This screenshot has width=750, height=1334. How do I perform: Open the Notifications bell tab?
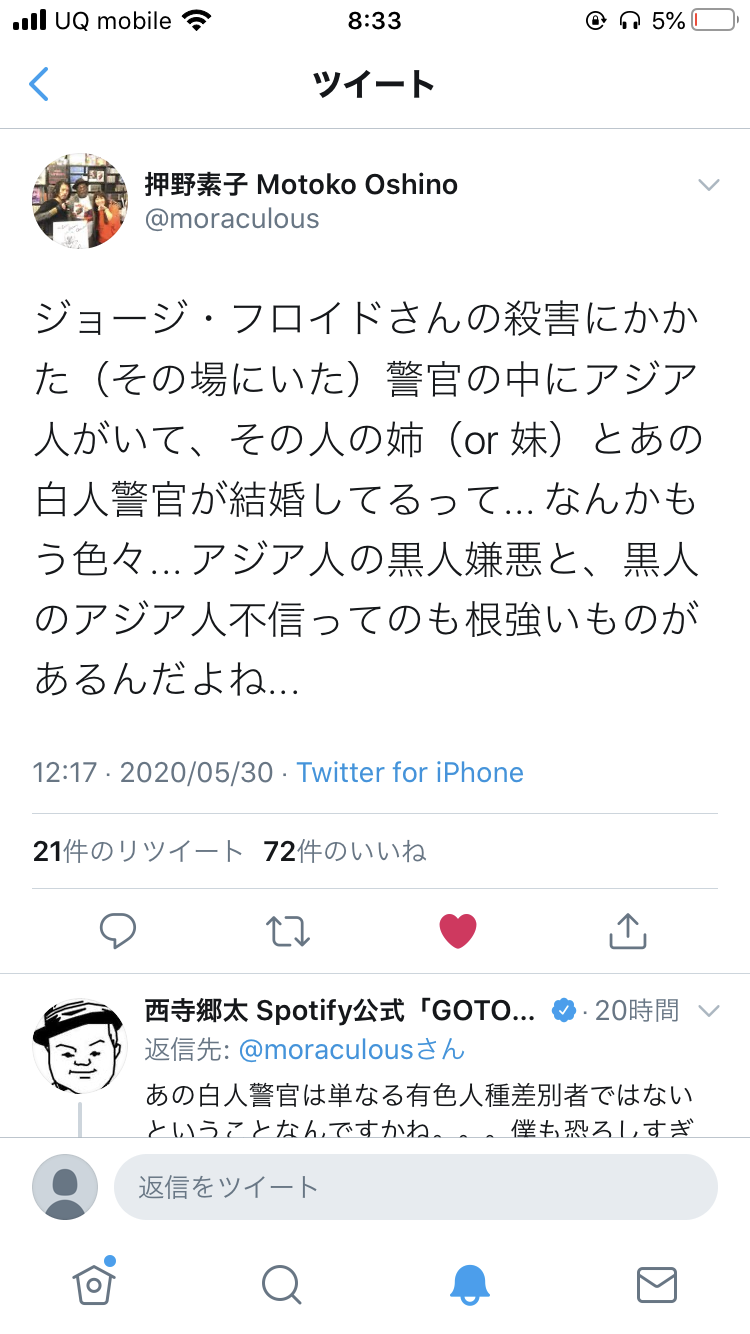click(x=469, y=1284)
